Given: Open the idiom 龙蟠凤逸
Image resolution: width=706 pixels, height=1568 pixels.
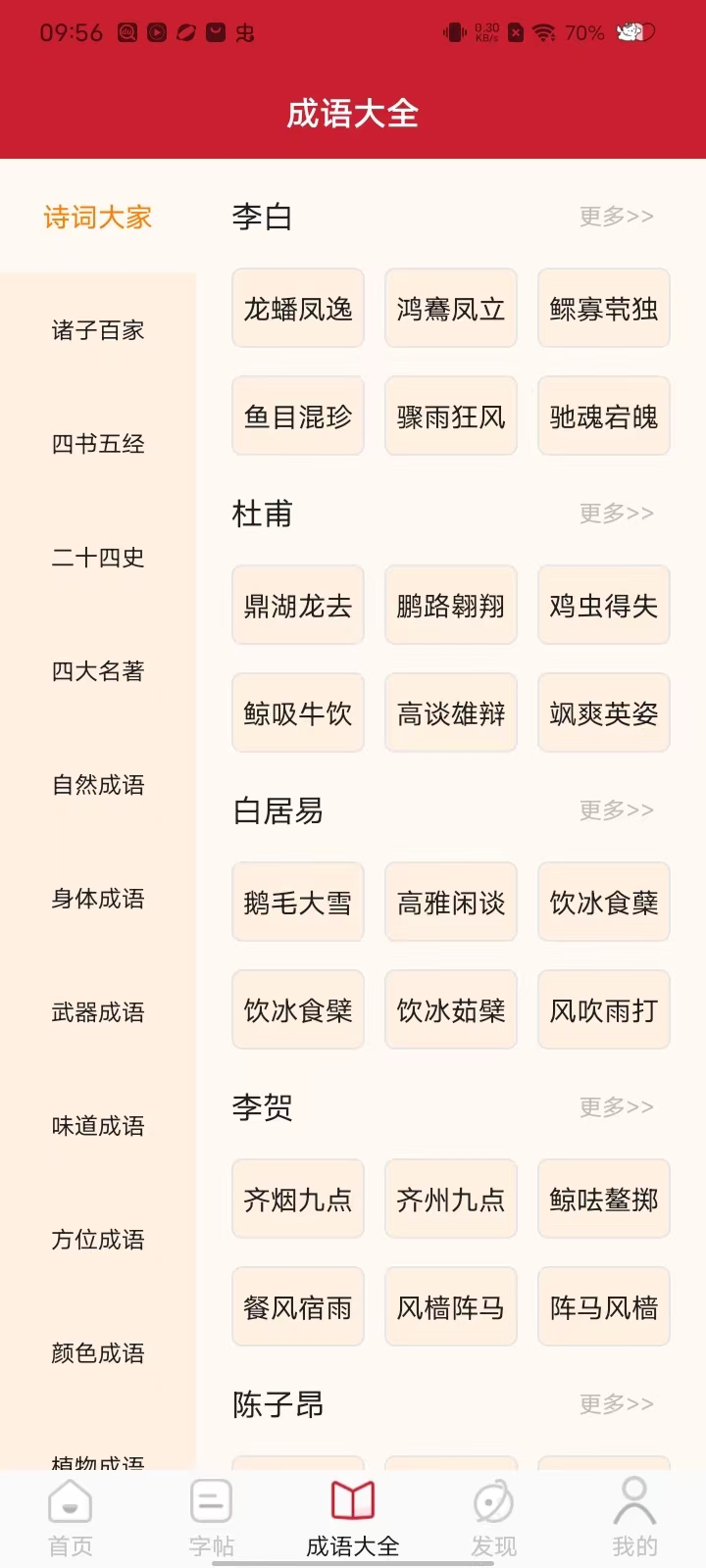Looking at the screenshot, I should [298, 309].
